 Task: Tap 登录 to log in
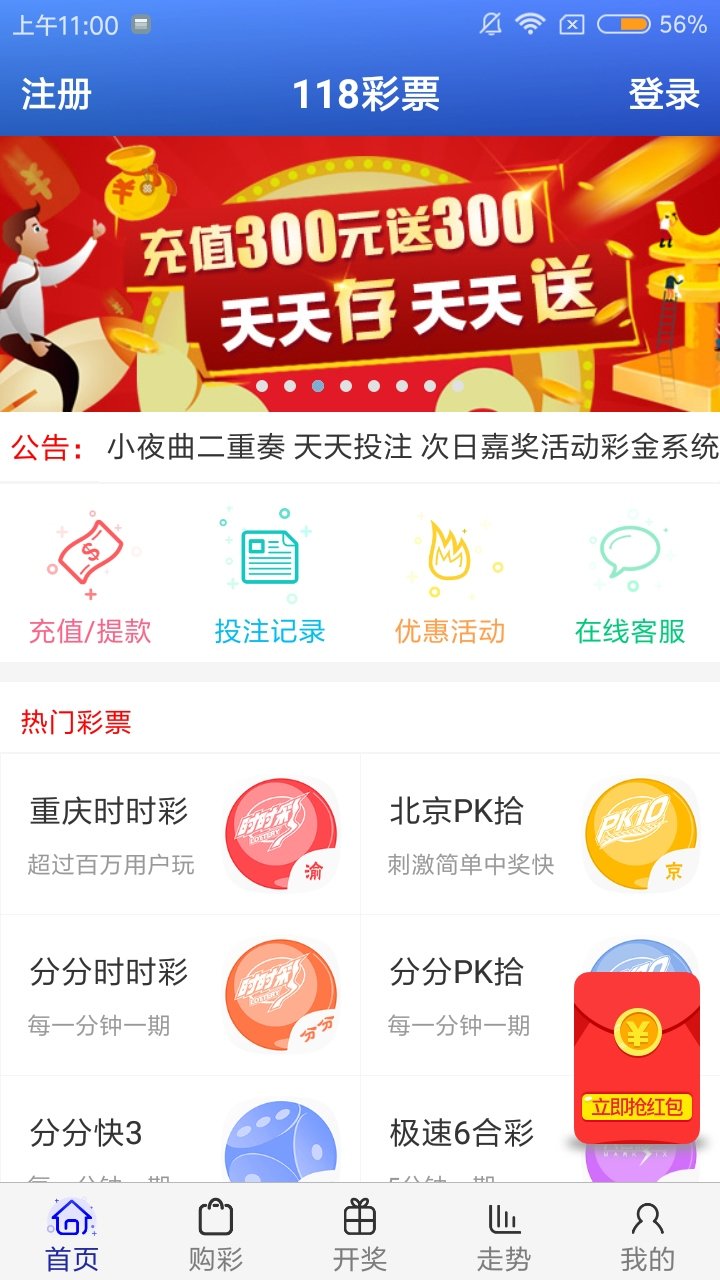(664, 95)
